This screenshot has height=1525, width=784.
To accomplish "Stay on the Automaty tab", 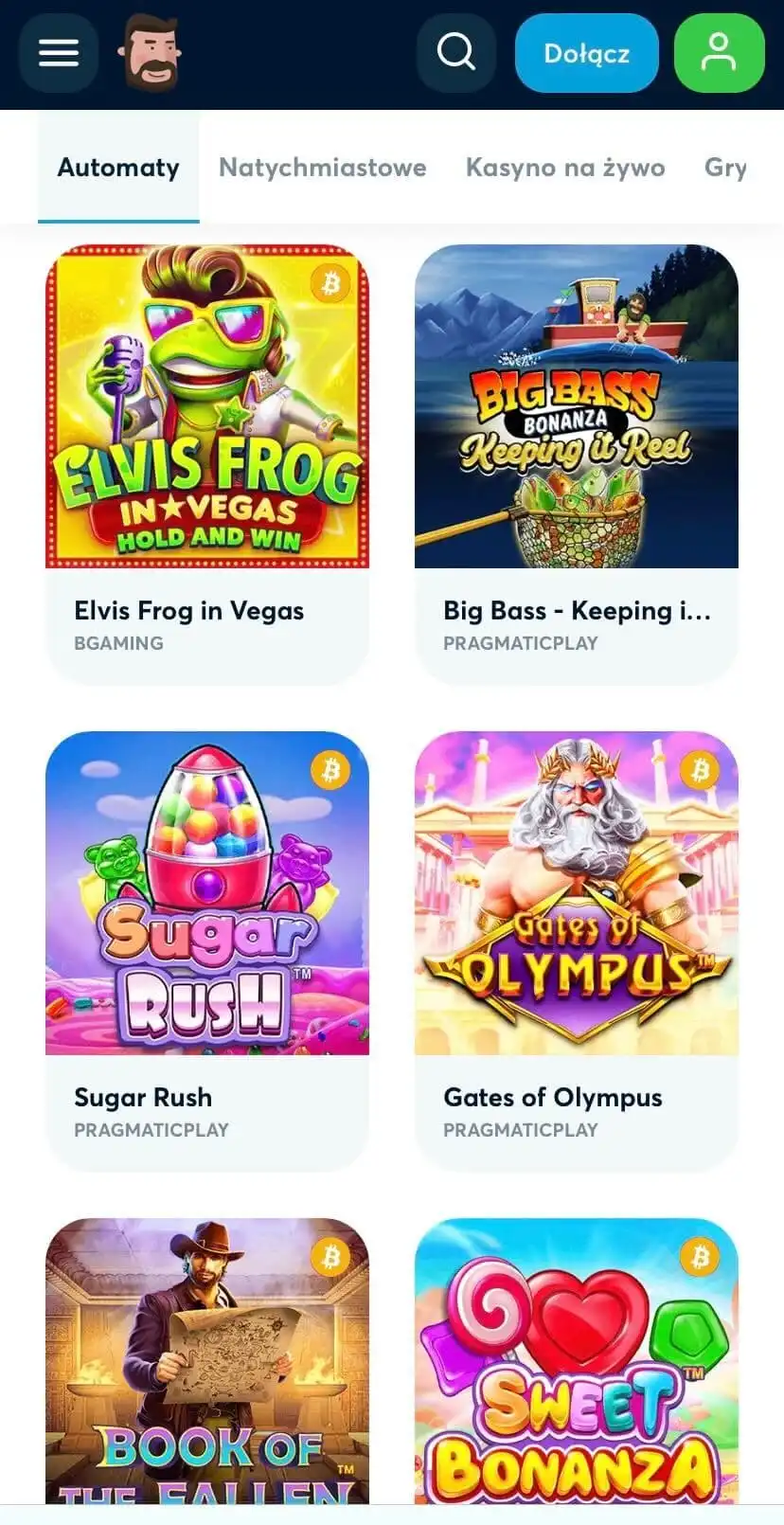I will click(117, 168).
